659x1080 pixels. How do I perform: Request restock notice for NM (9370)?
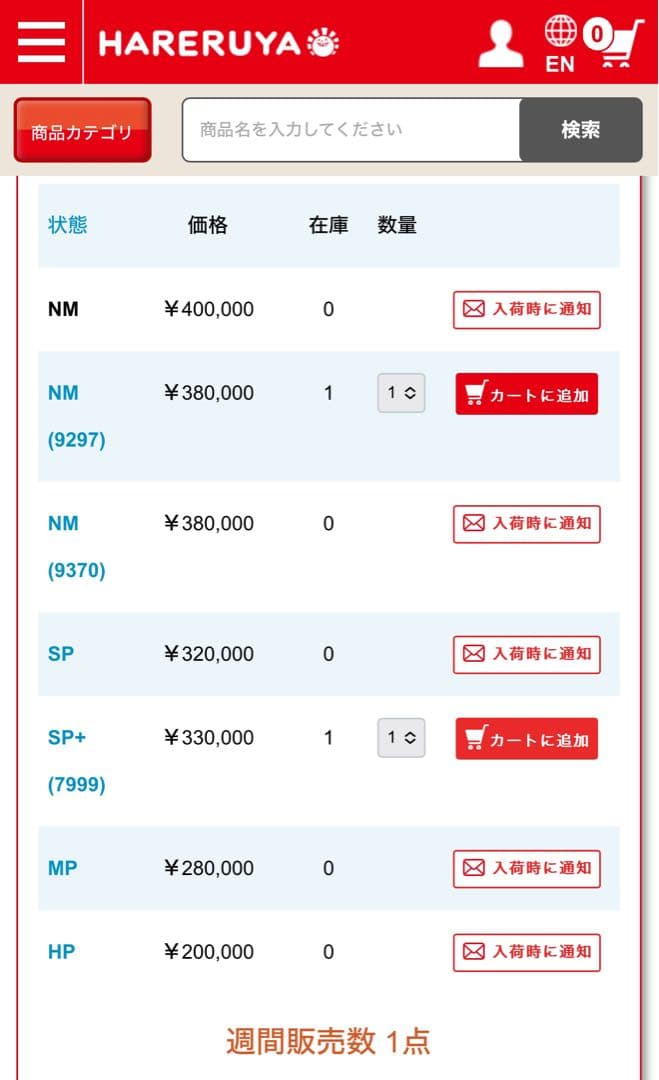pos(526,524)
